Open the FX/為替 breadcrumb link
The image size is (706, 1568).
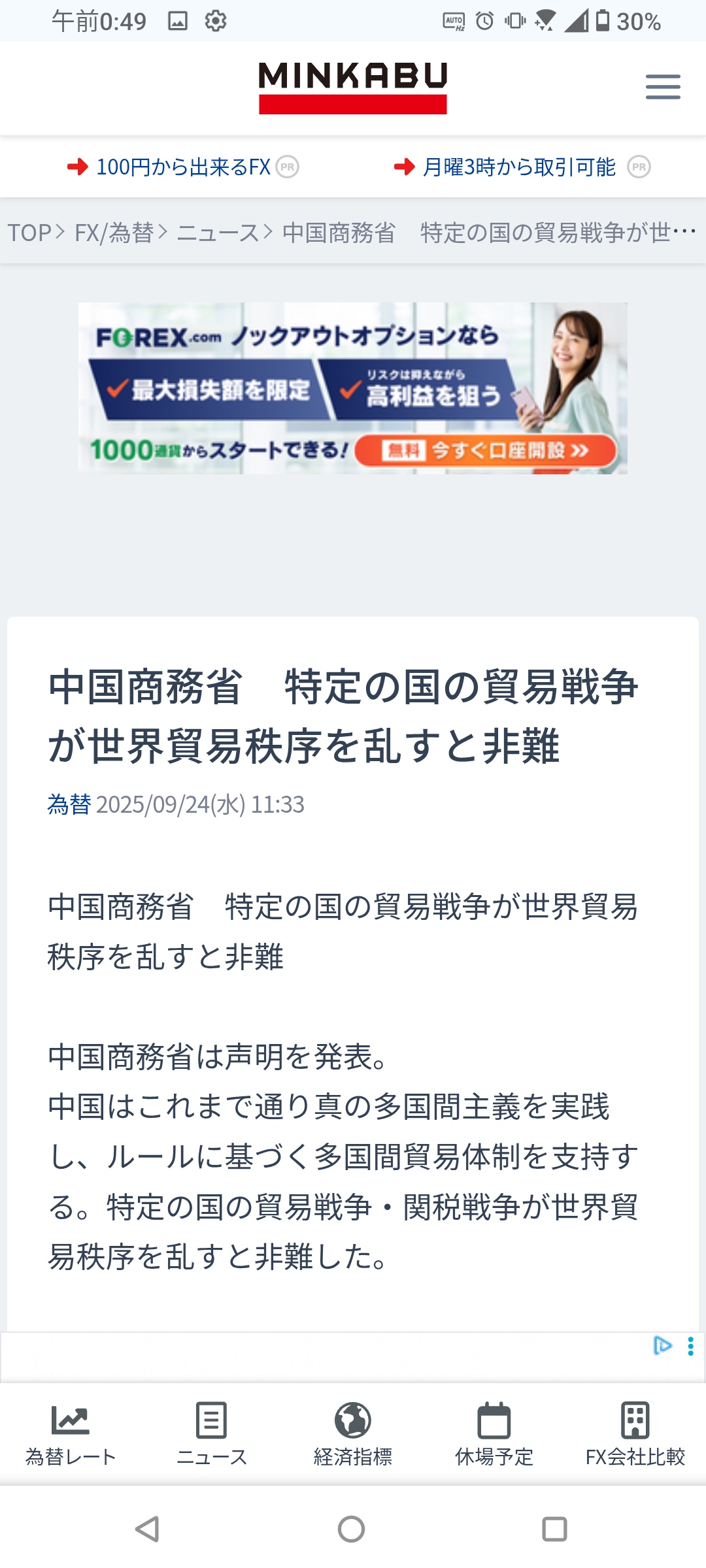114,233
